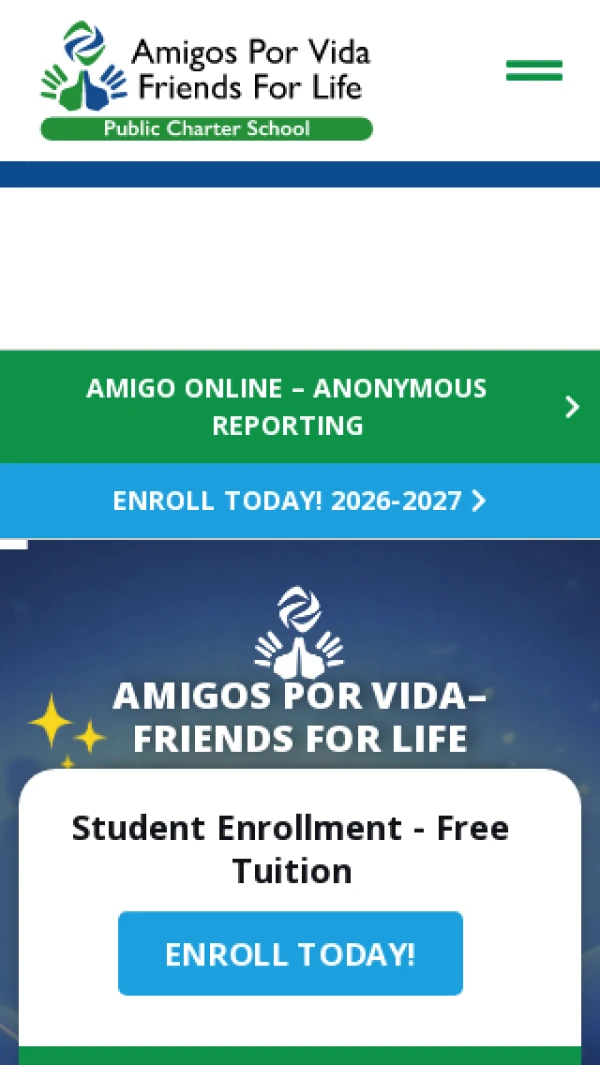Viewport: 600px width, 1065px height.
Task: Tap the Enroll Today! button
Action: pyautogui.click(x=290, y=953)
